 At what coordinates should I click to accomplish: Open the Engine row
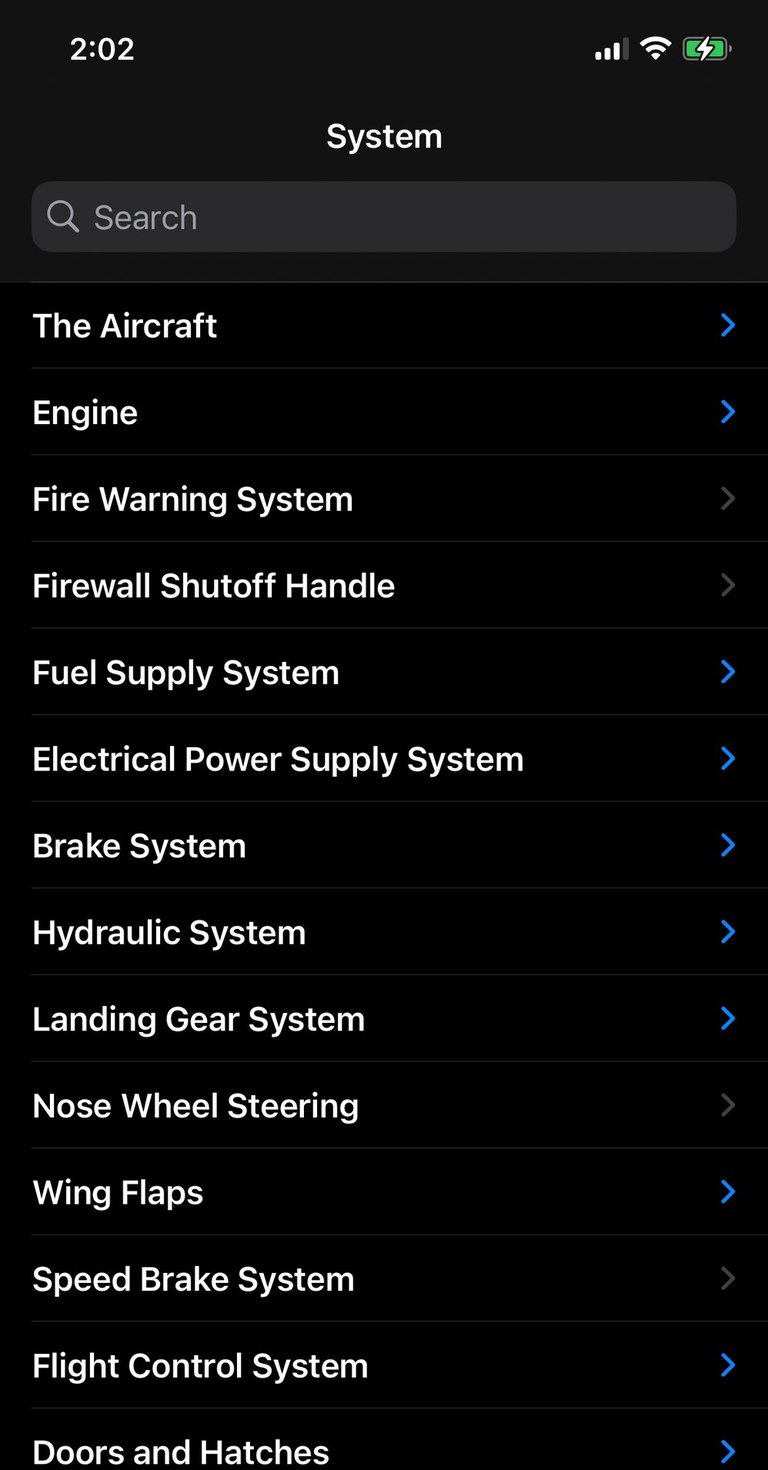(384, 412)
